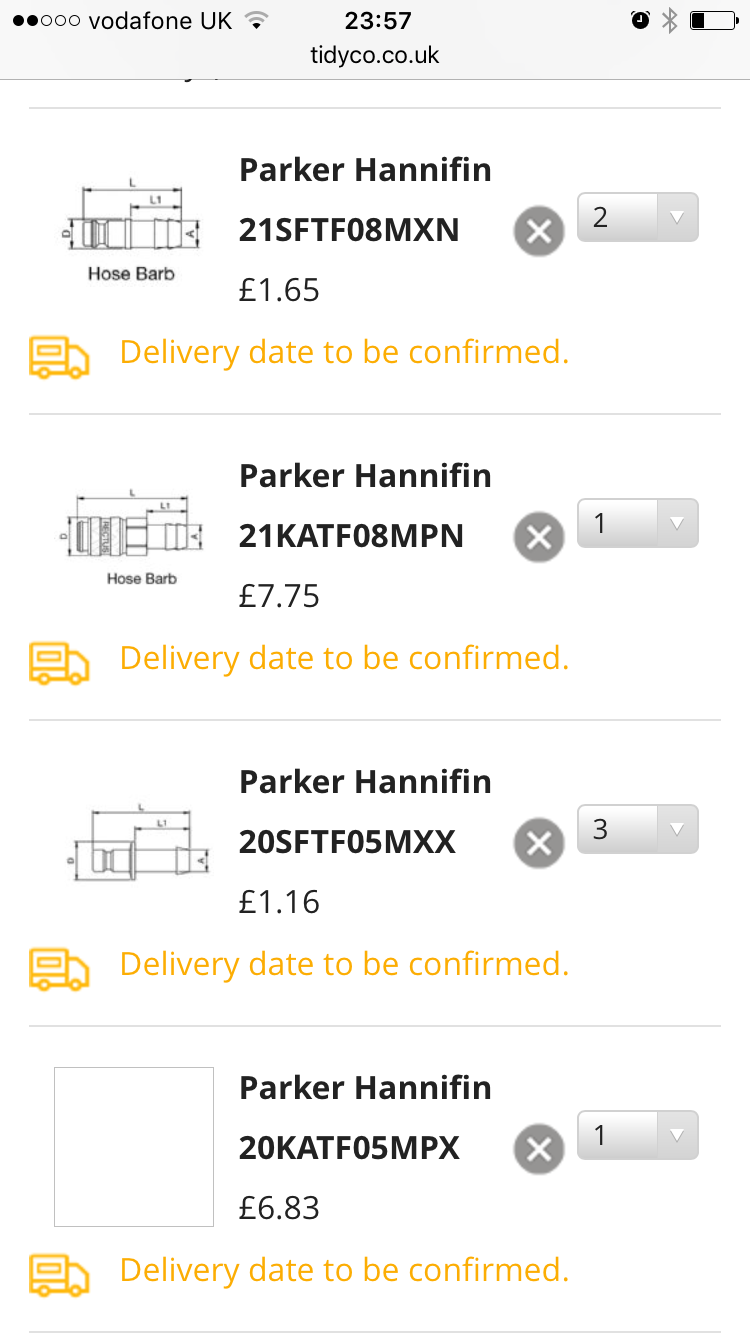Change quantity of 21KATF08MPN

pos(638,523)
